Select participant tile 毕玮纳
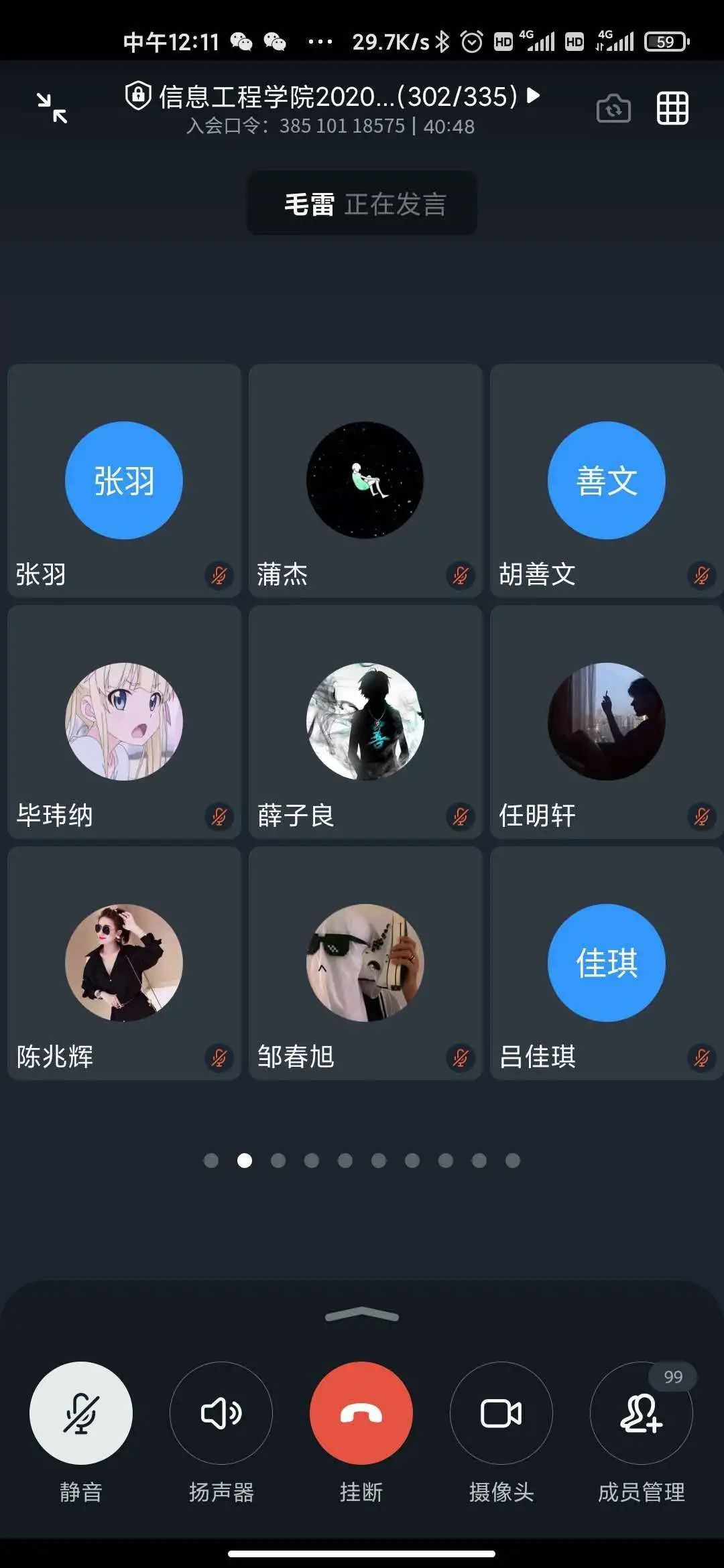 pyautogui.click(x=124, y=722)
